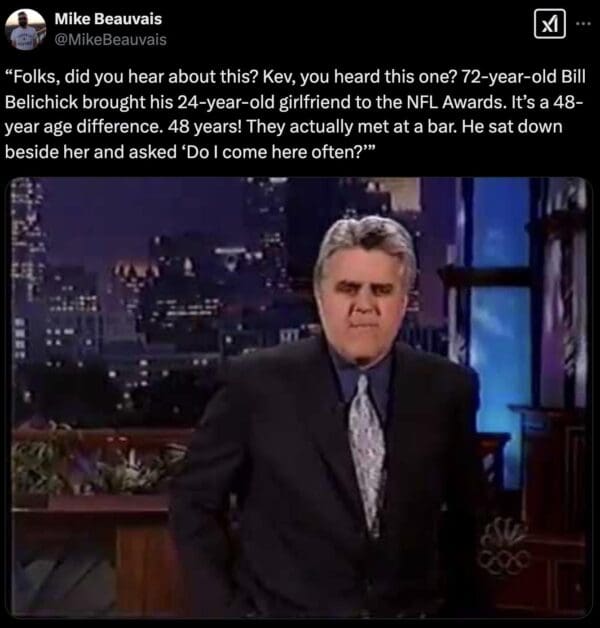View the attached photo full screen
600x628 pixels.
300,395
